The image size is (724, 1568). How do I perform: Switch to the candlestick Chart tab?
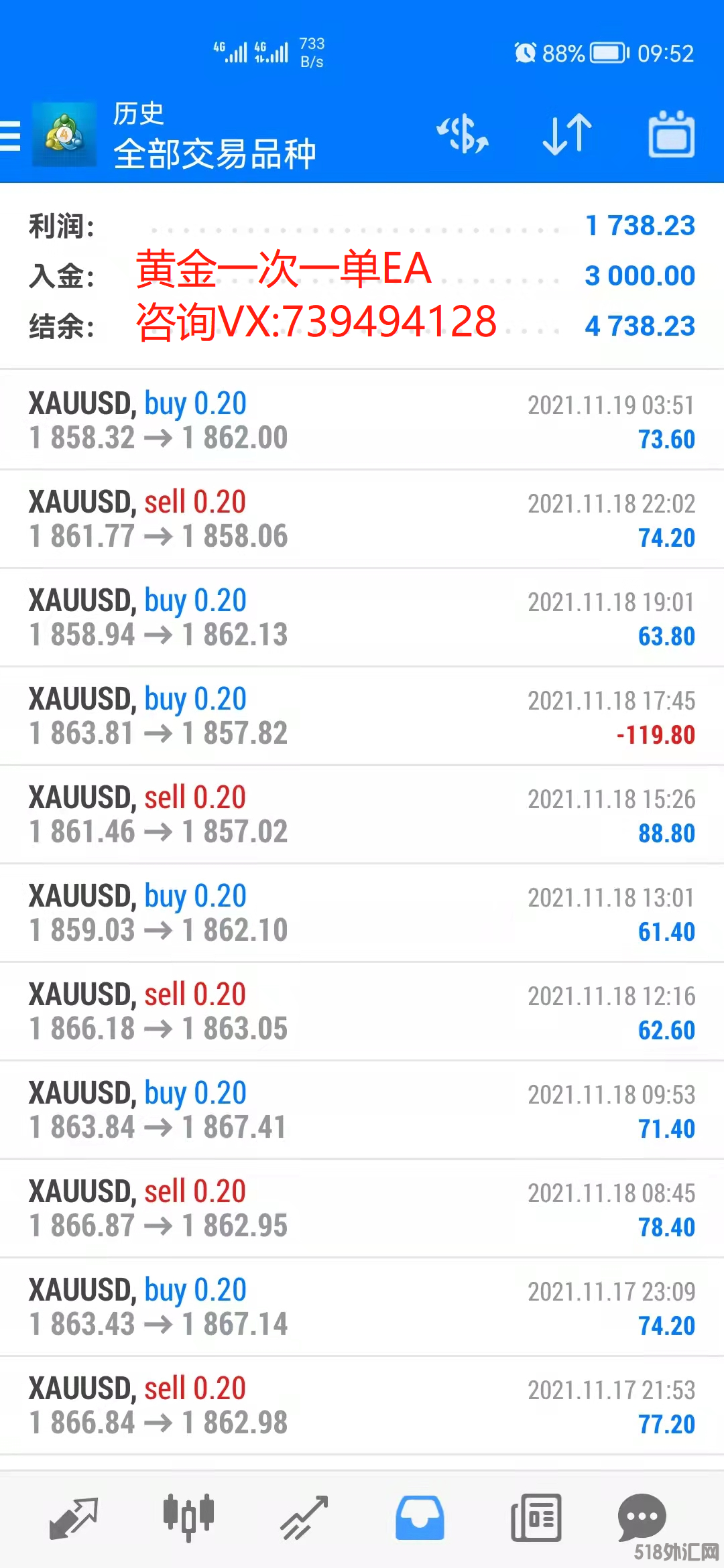188,1518
